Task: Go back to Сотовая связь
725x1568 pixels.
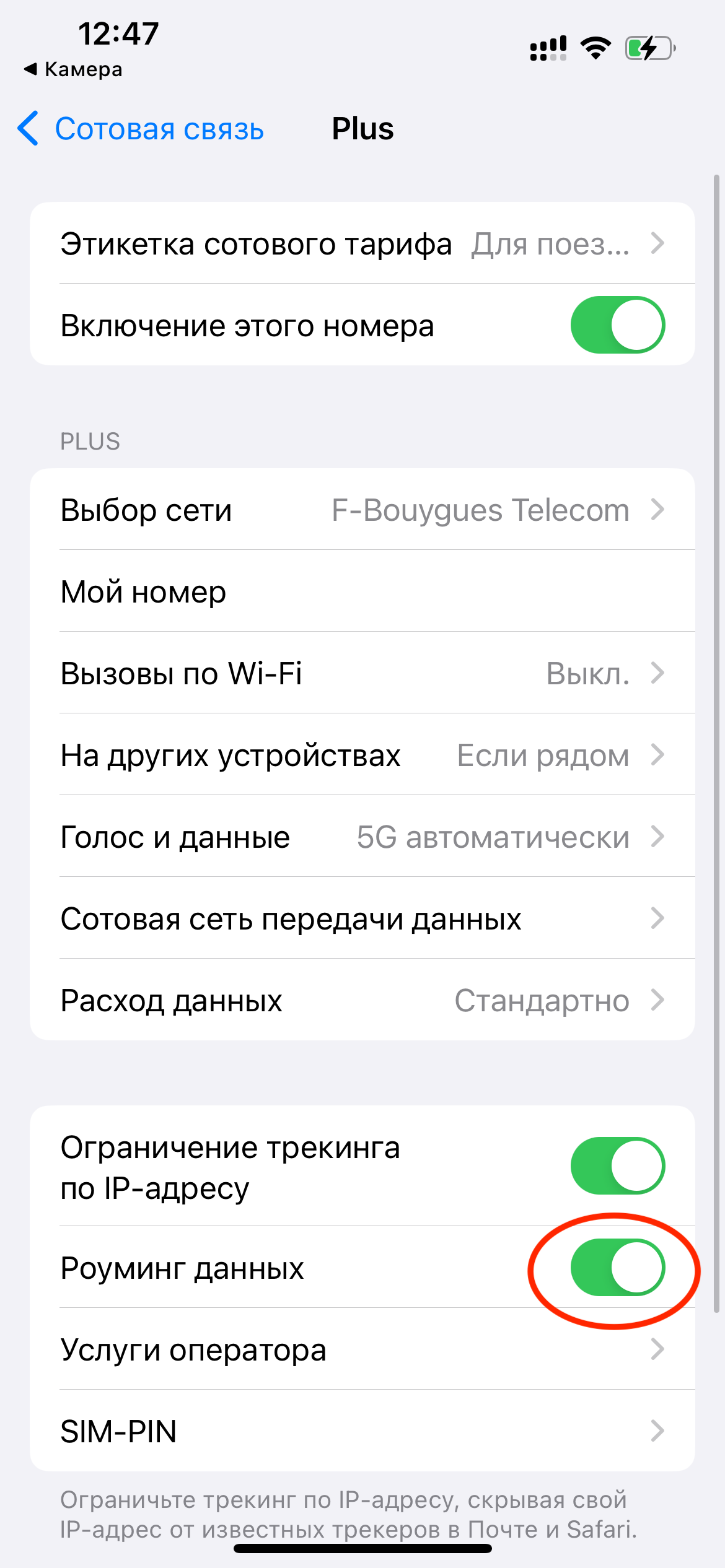Action: click(x=141, y=129)
